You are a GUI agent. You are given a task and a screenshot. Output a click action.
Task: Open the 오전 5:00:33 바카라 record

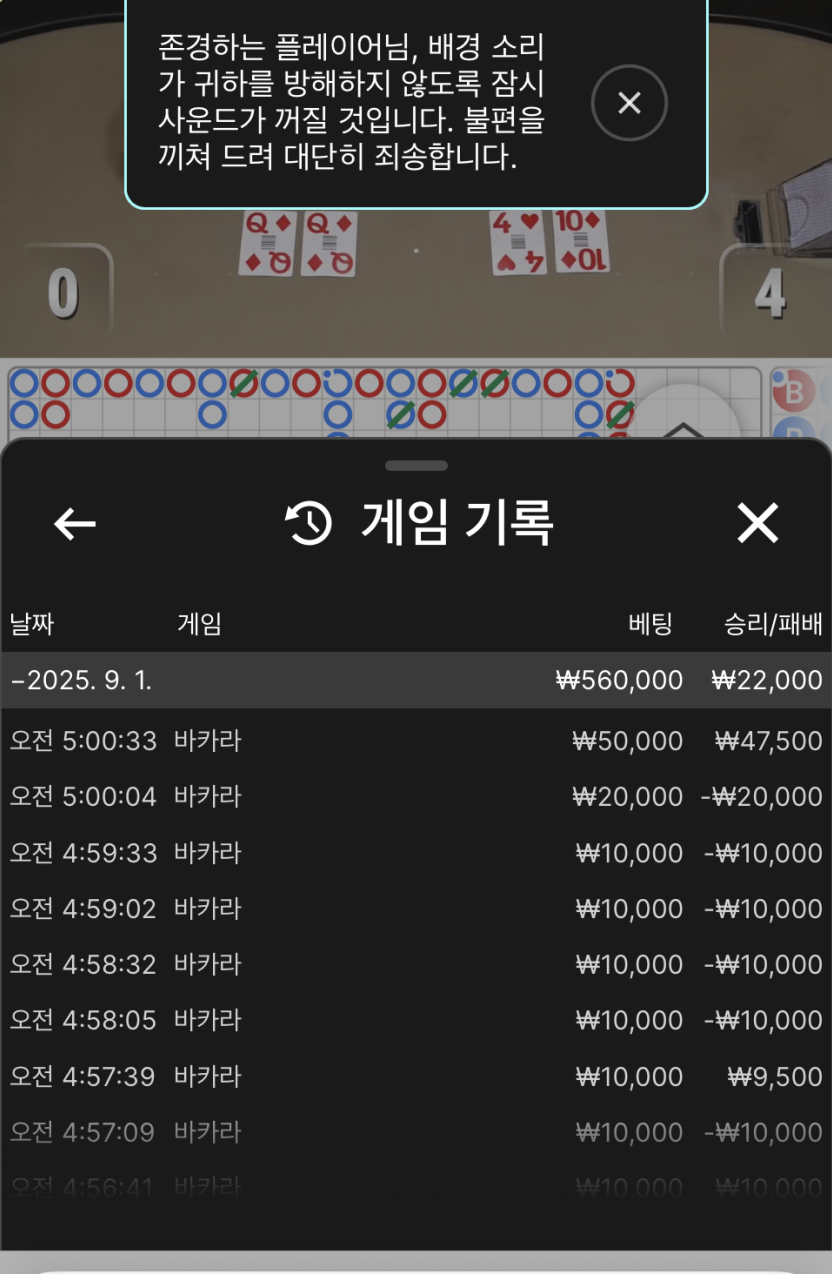[415, 741]
